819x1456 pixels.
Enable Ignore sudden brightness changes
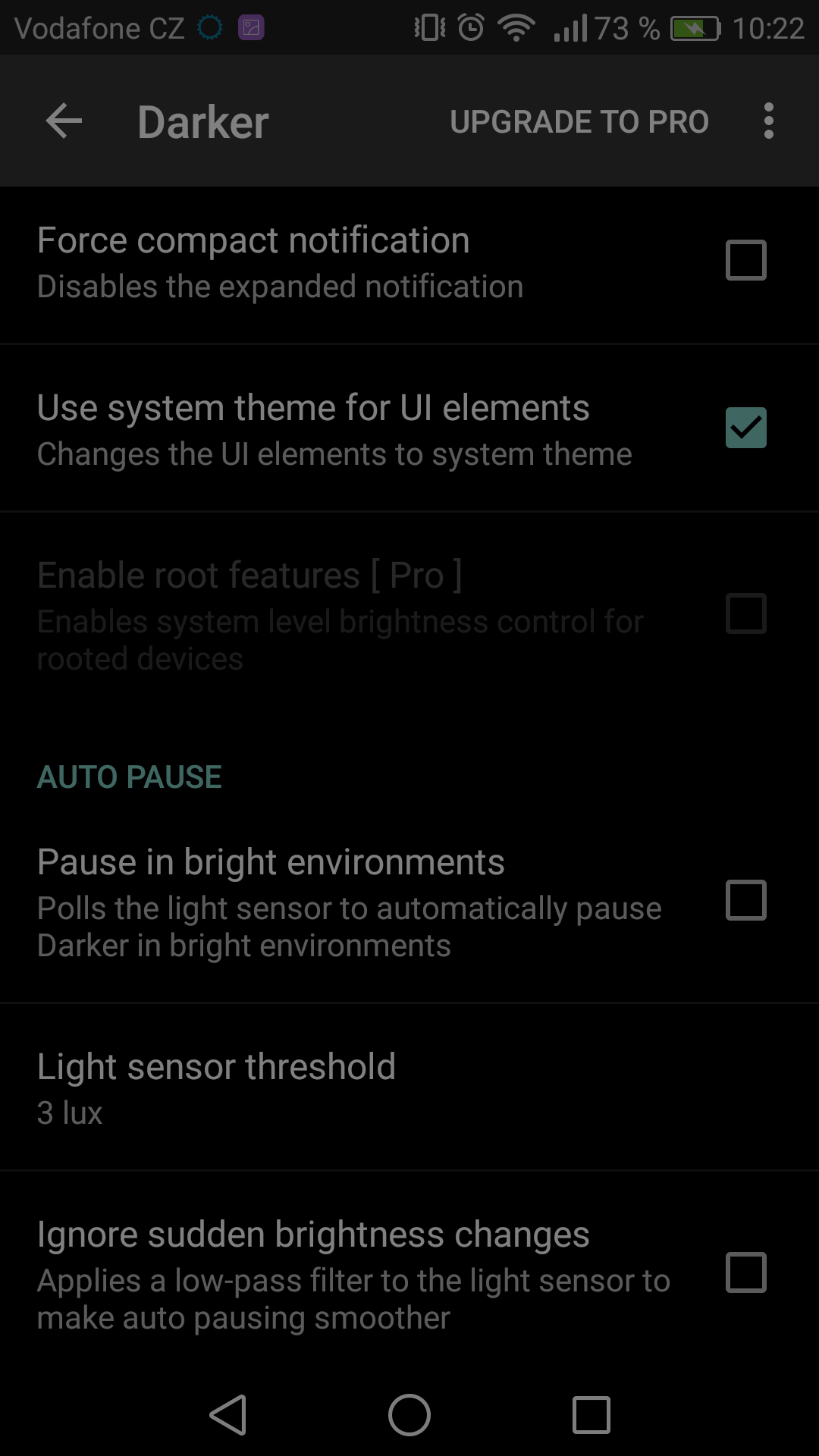tap(746, 1272)
